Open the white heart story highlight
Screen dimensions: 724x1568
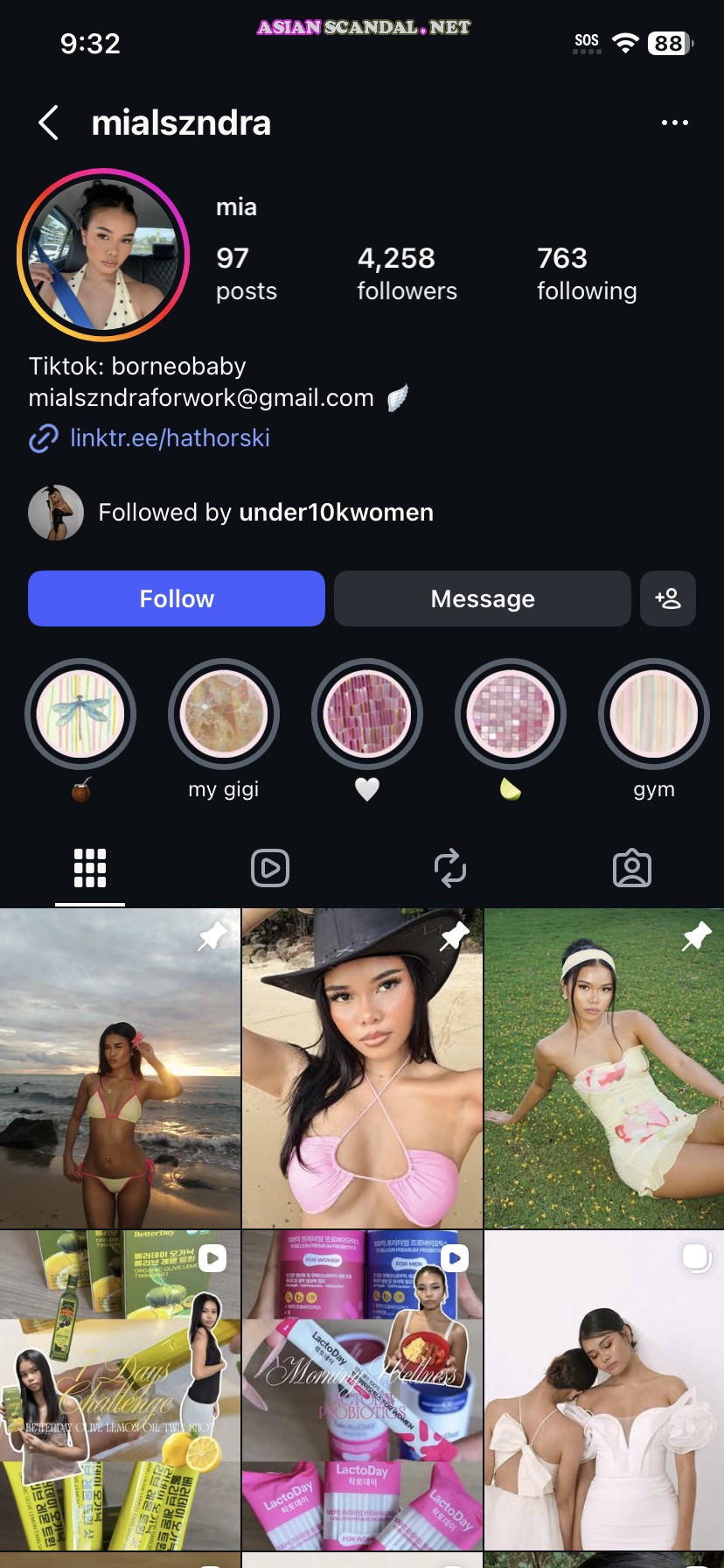367,714
